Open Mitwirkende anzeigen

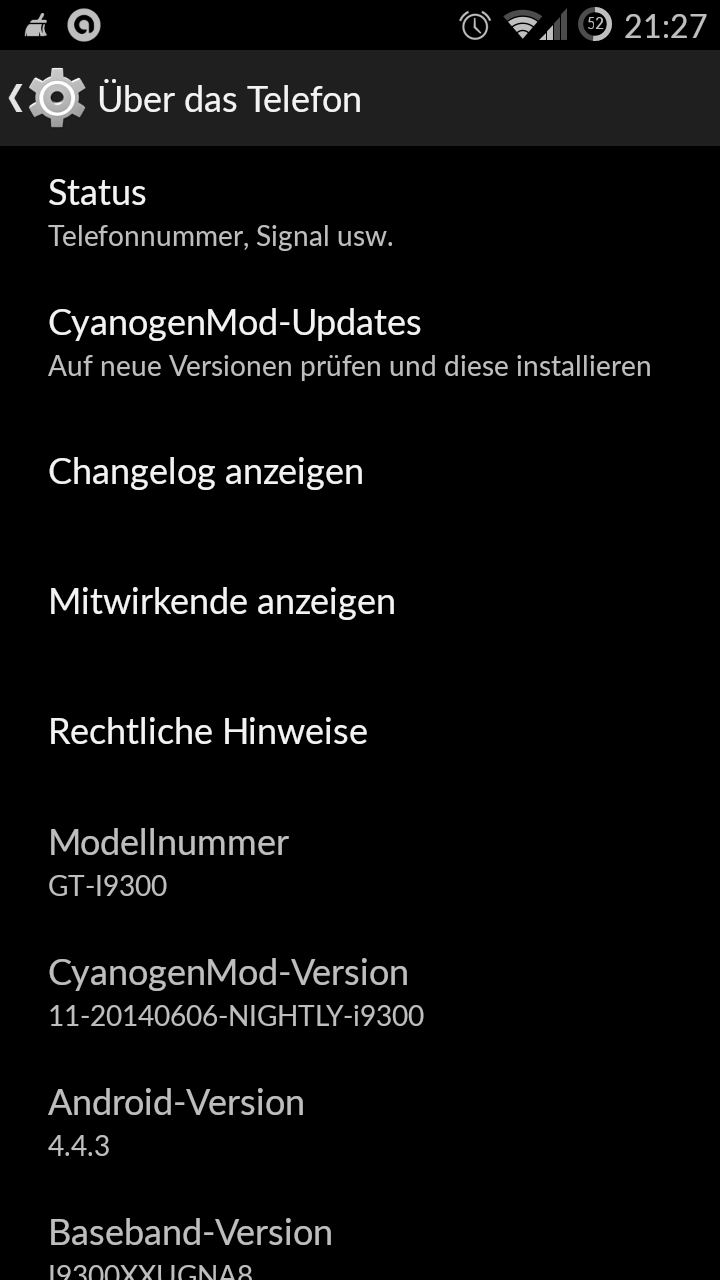coord(360,602)
